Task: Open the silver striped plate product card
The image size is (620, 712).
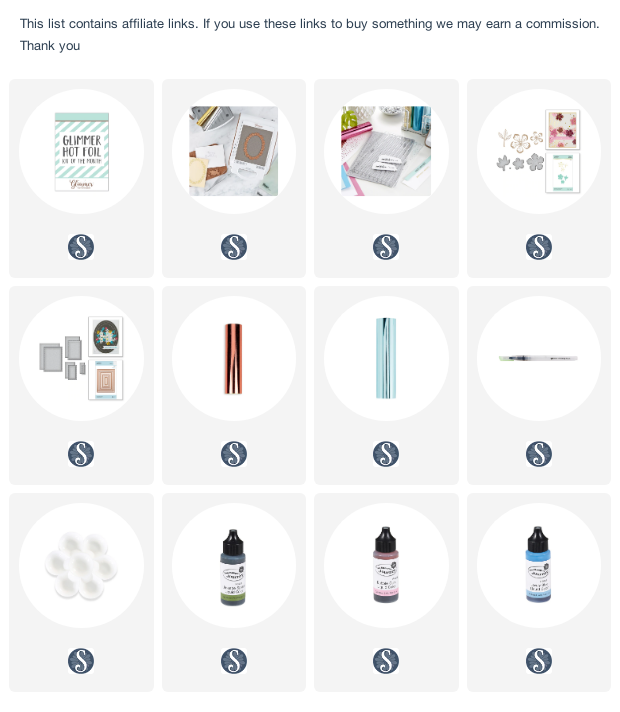Action: (386, 152)
